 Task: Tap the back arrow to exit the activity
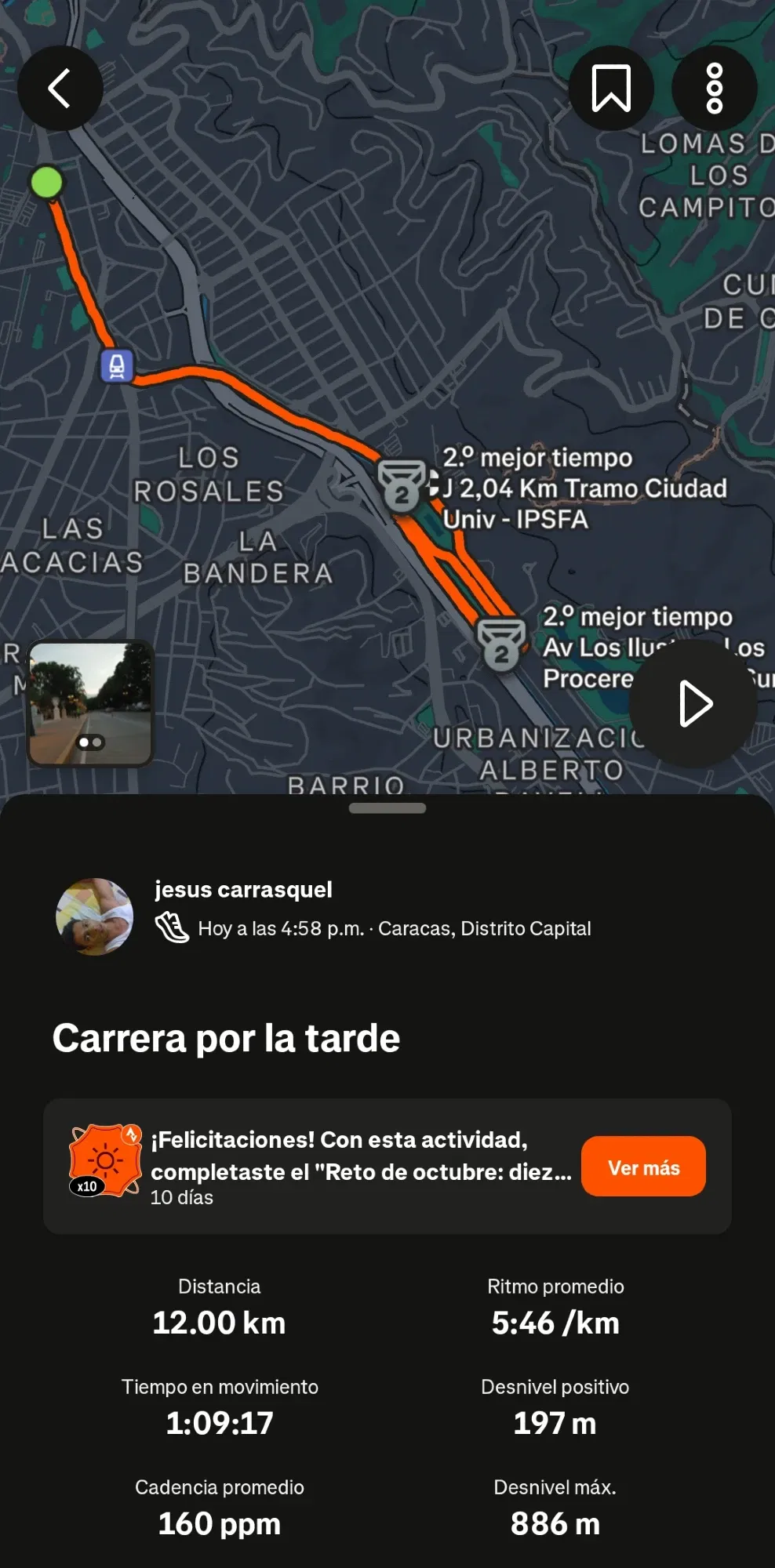(x=60, y=88)
